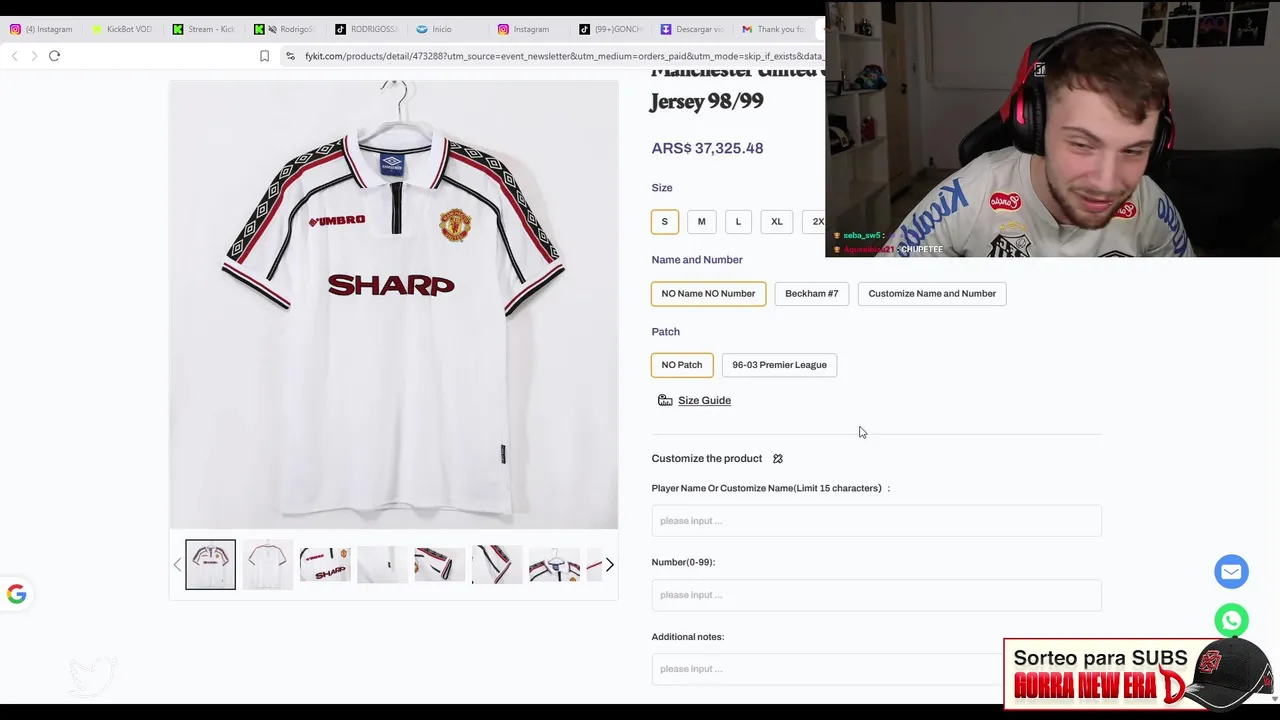Show next jersey thumbnails with right arrow
This screenshot has width=1280, height=720.
pyautogui.click(x=609, y=565)
